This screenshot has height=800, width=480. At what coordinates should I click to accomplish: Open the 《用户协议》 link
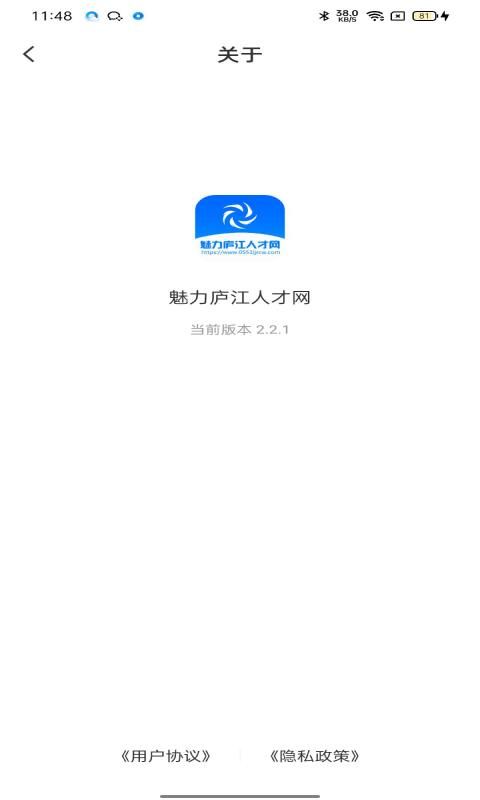[x=165, y=756]
